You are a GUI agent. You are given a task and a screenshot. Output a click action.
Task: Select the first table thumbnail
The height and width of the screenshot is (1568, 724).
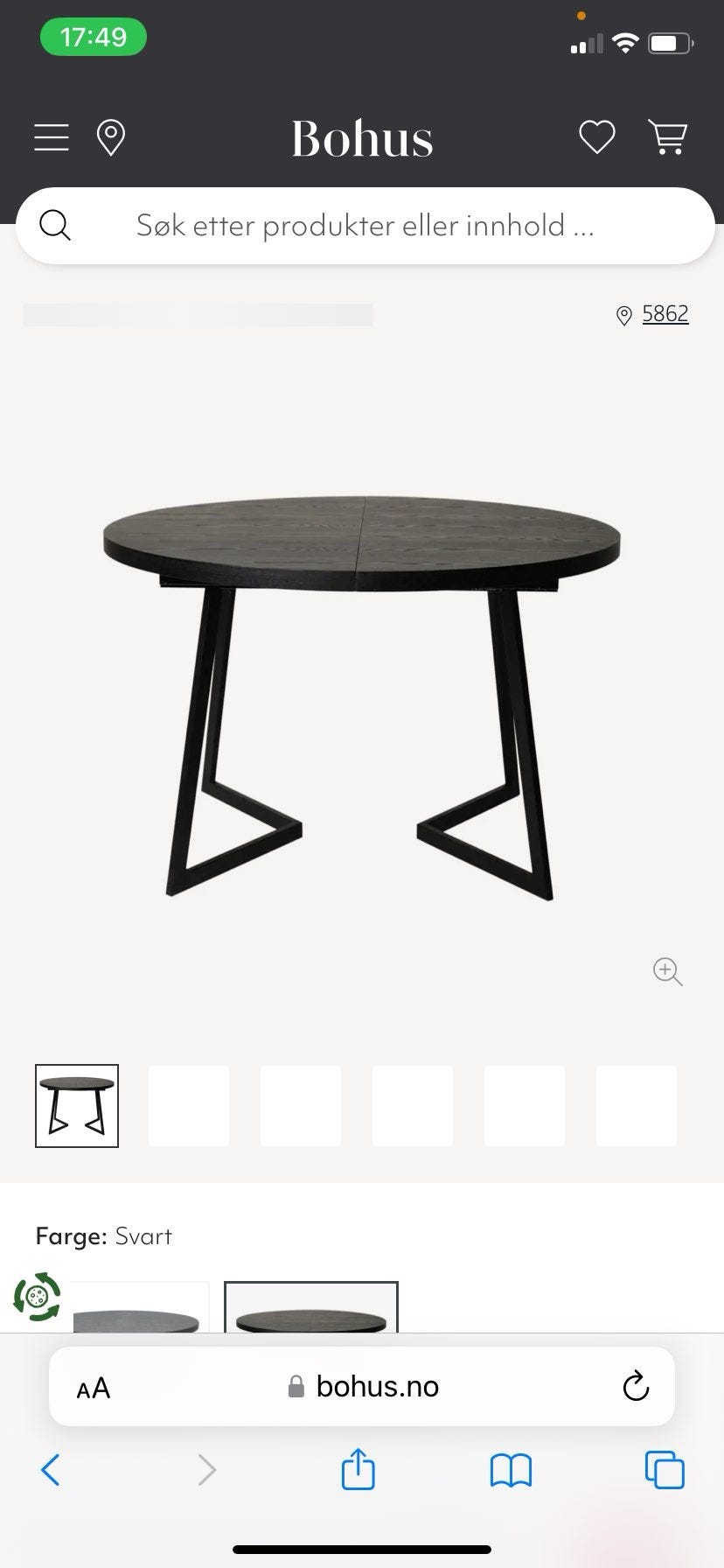pos(77,1106)
